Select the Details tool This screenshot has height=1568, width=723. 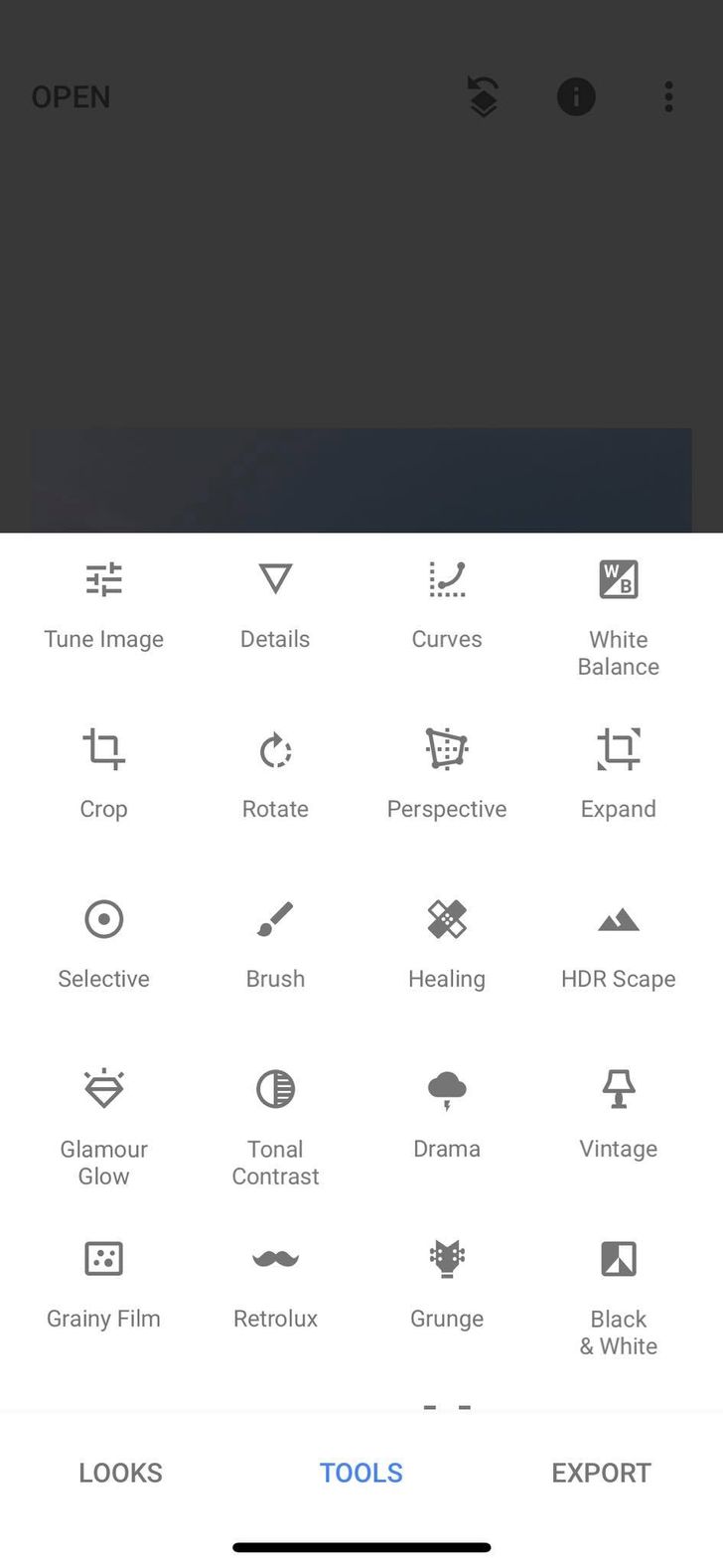tap(275, 602)
